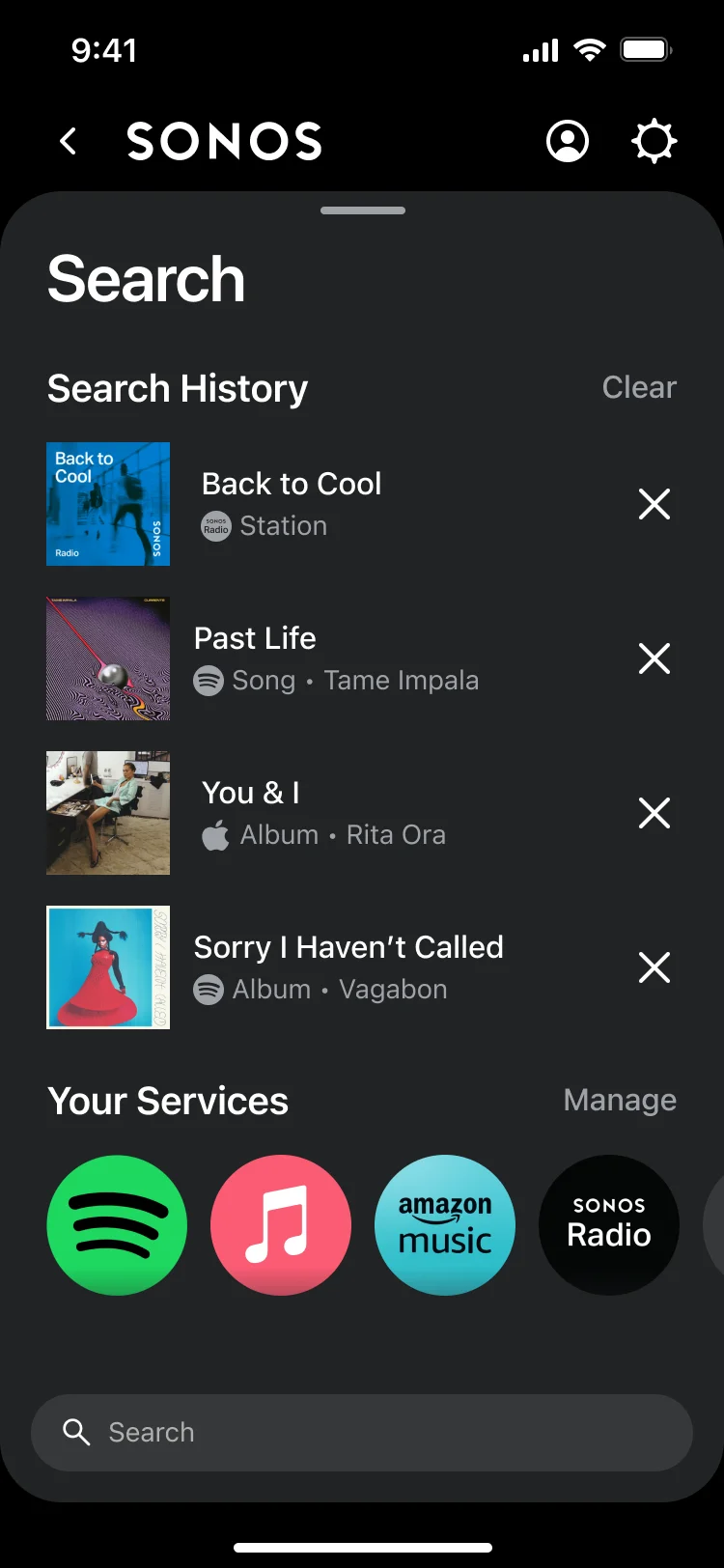Remove Past Life from search history
The height and width of the screenshot is (1568, 724).
tap(654, 658)
